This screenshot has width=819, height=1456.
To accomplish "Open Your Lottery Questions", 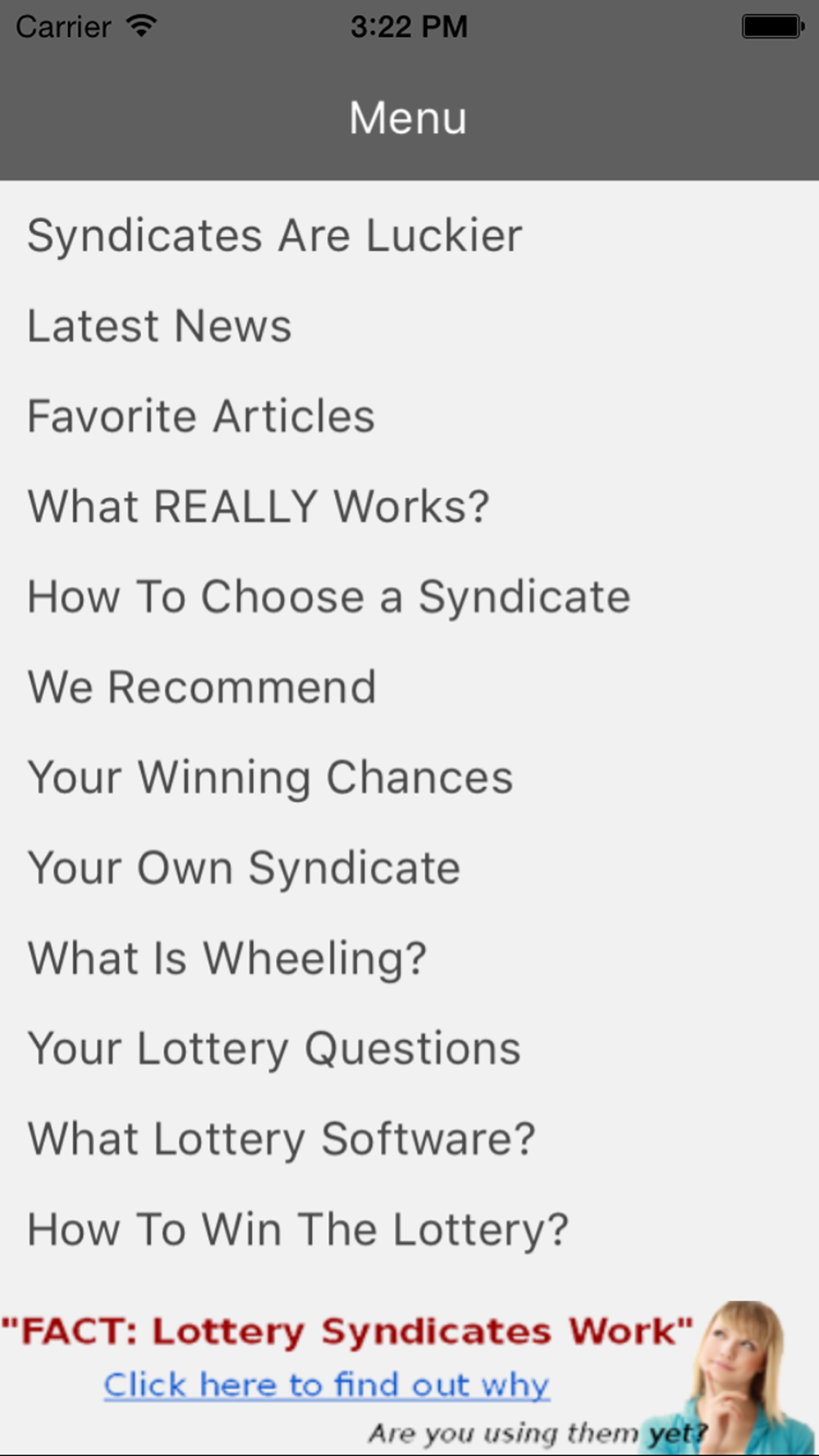I will (409, 1048).
